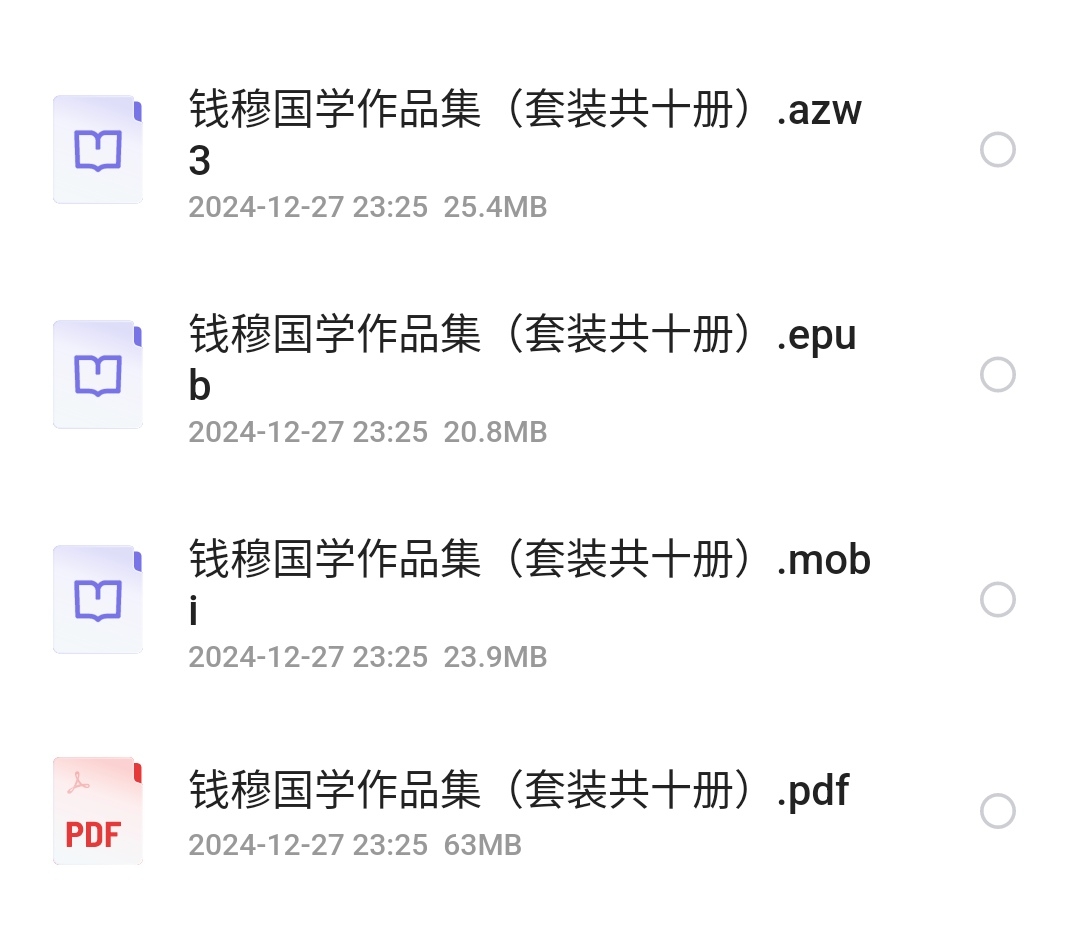Image resolution: width=1071 pixels, height=947 pixels.
Task: Mark the 63MB .pdf file as selected
Action: [x=997, y=811]
